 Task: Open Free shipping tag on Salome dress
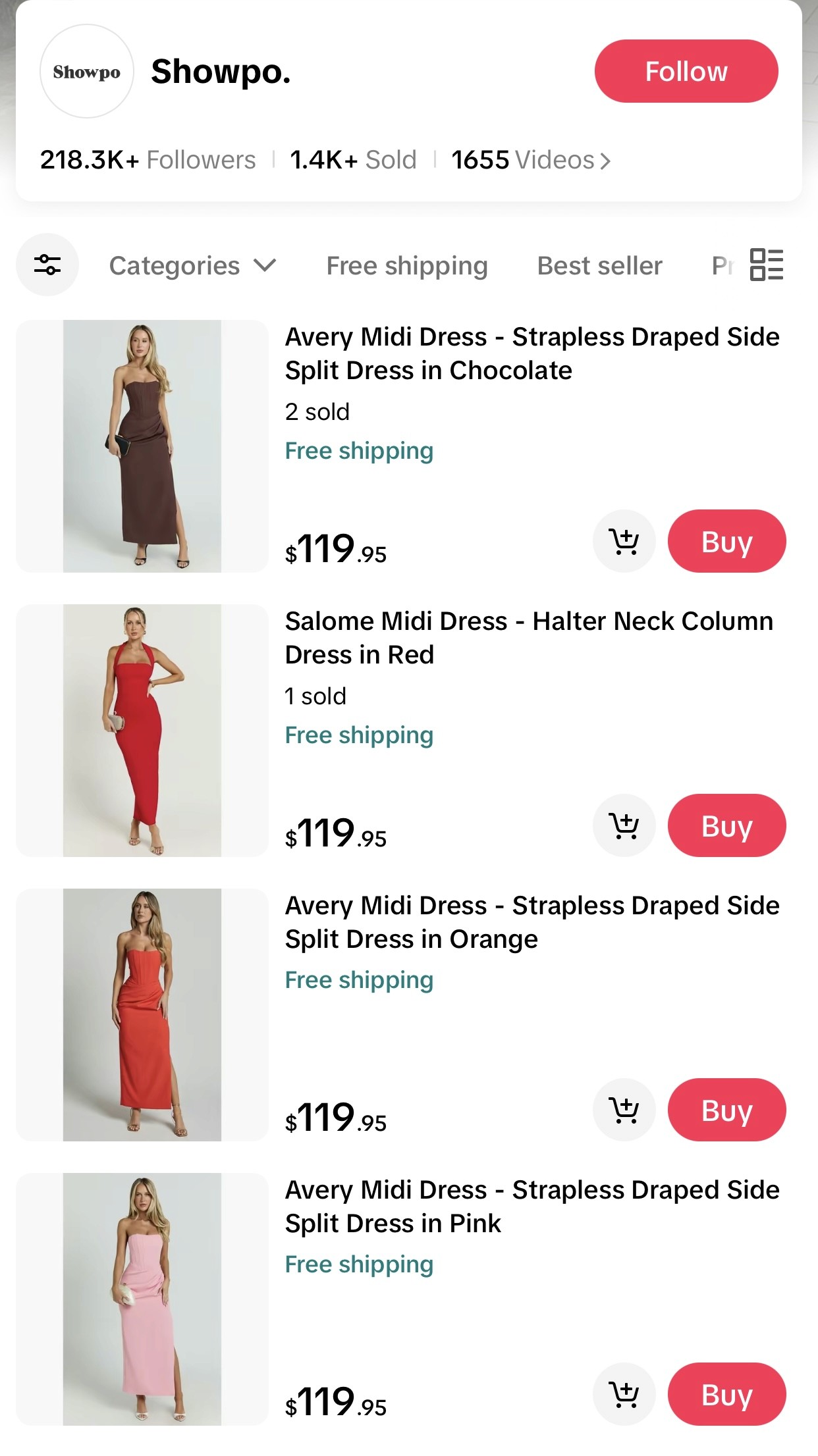tap(358, 735)
